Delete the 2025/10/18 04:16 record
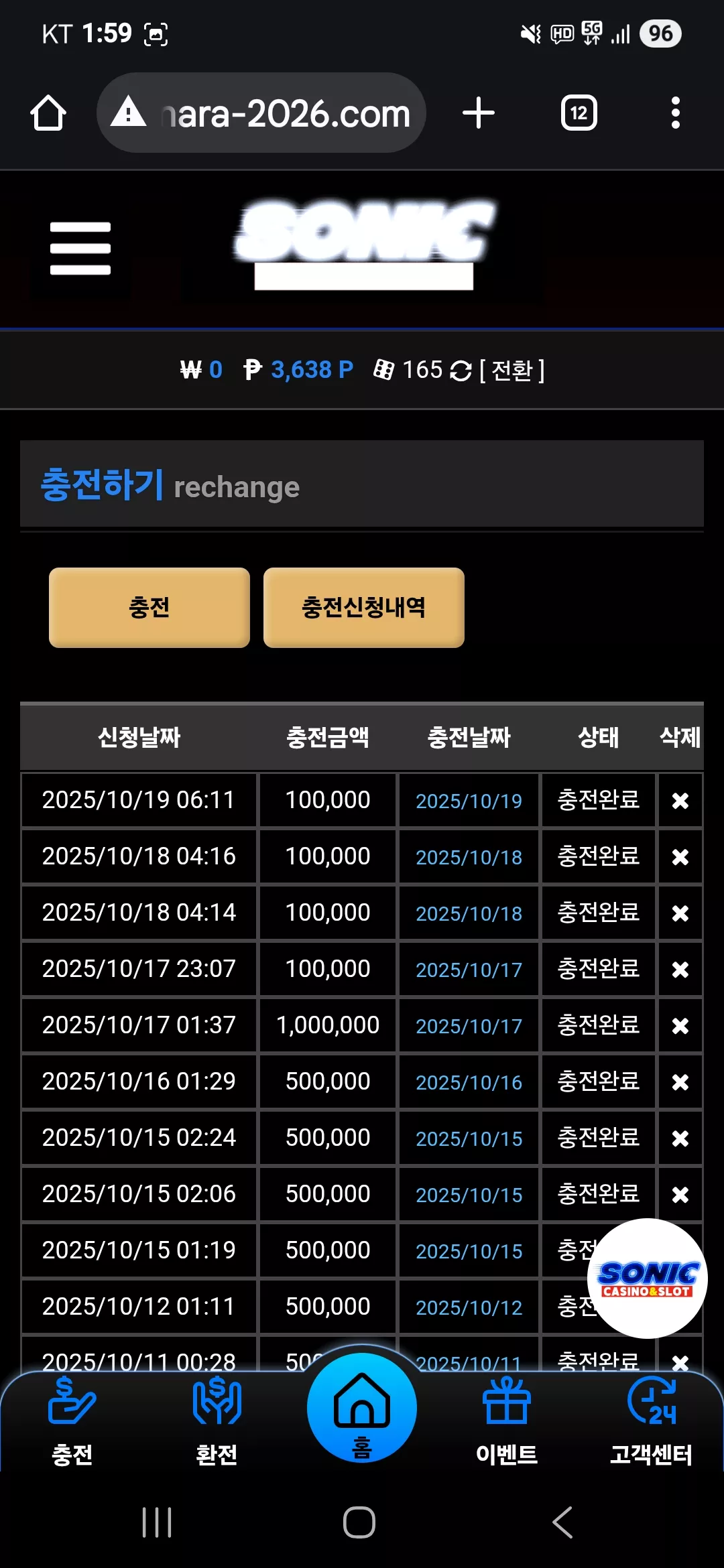Screen dimensions: 724x1568 coord(680,857)
